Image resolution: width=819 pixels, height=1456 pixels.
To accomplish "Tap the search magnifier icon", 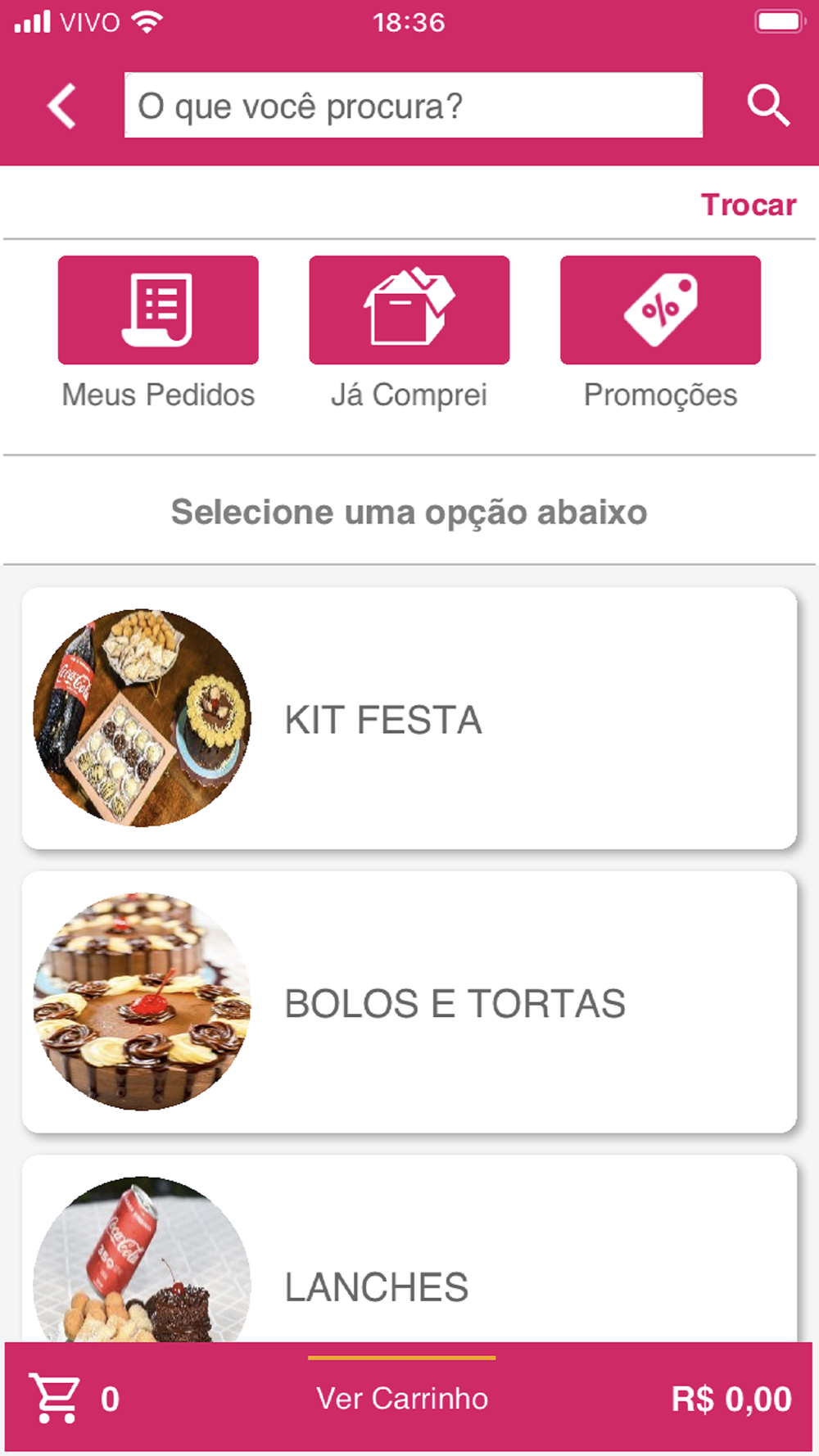I will (767, 106).
